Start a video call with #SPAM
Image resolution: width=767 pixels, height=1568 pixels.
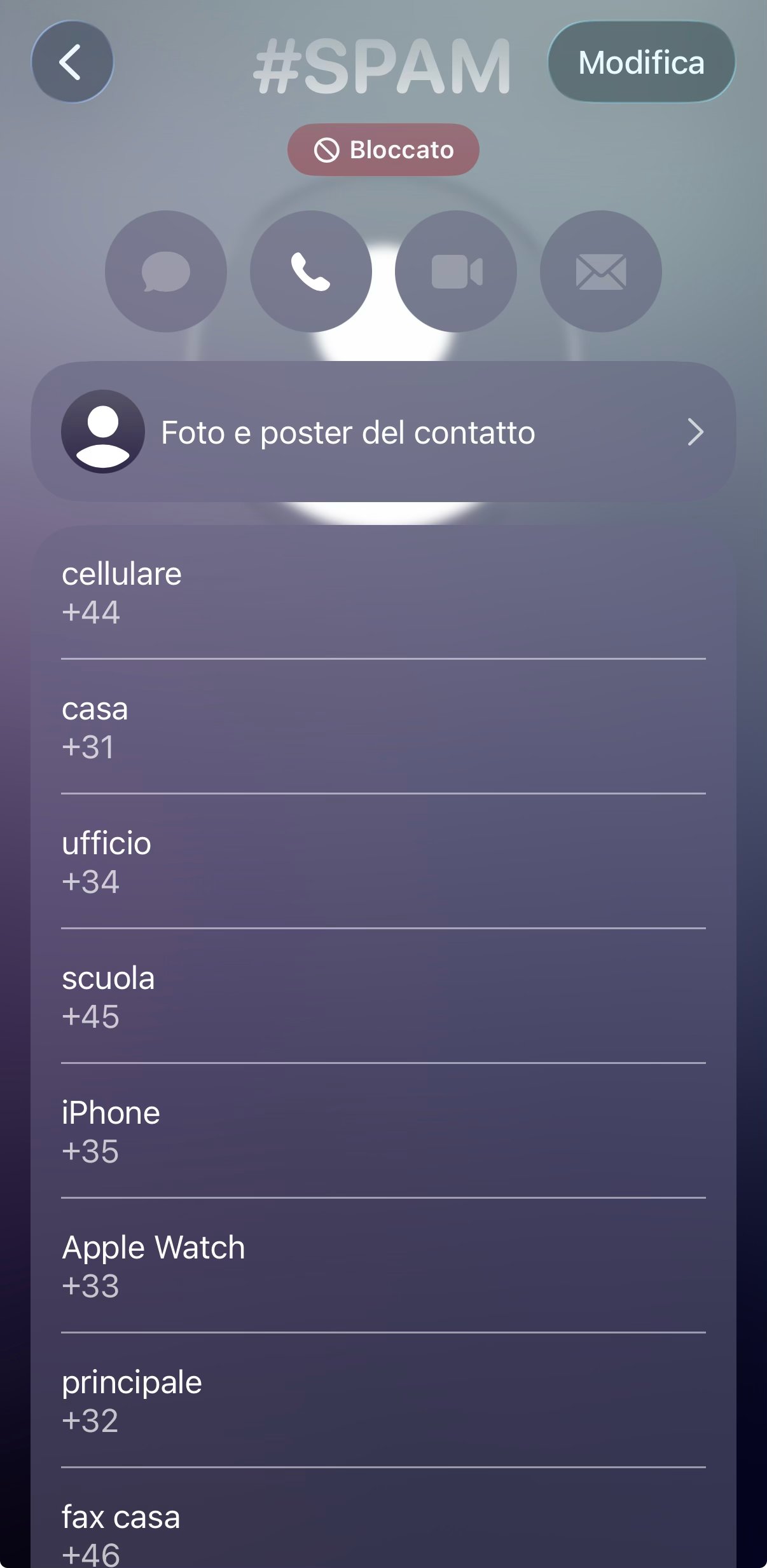[x=456, y=271]
